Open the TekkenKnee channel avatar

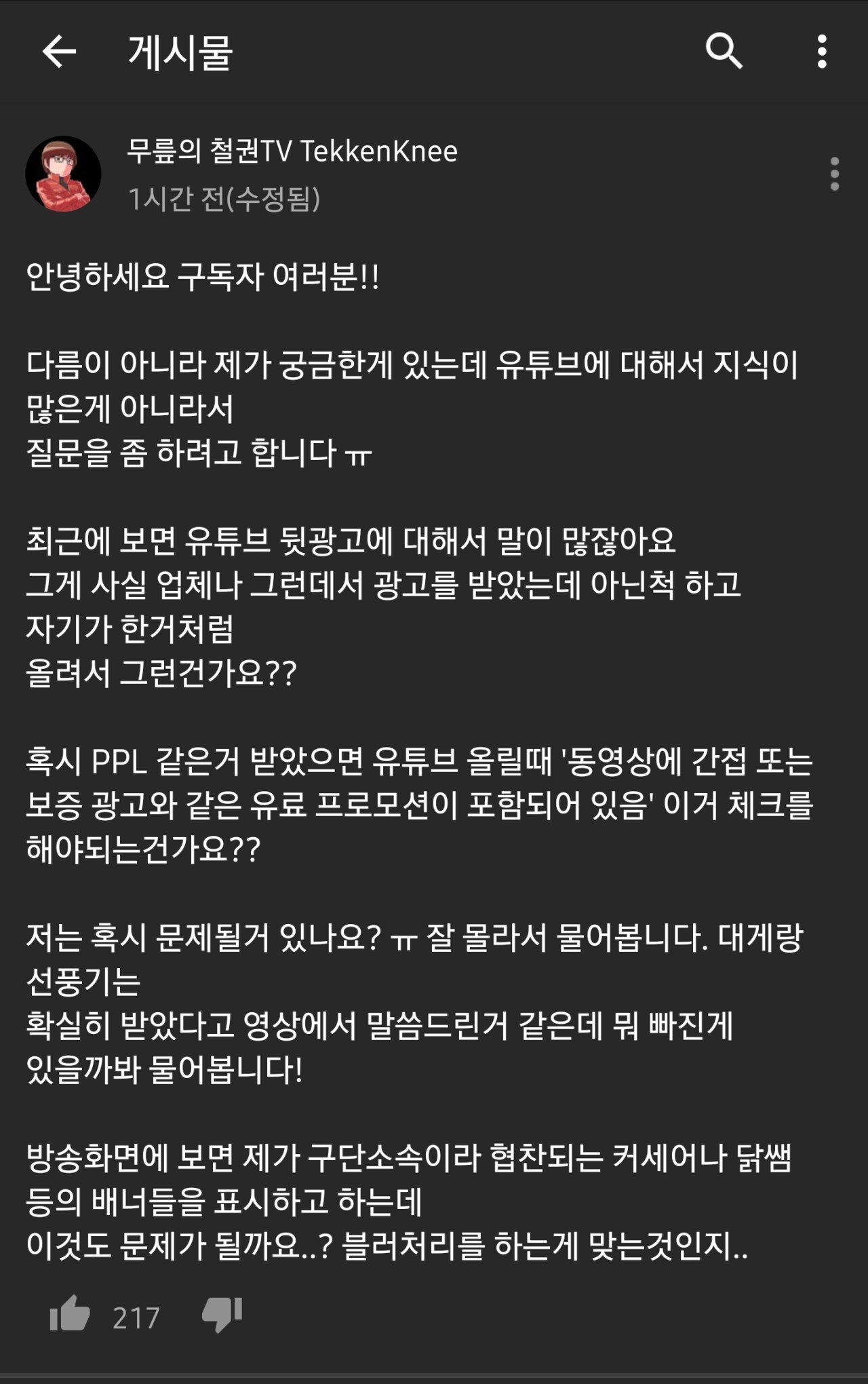[x=63, y=174]
